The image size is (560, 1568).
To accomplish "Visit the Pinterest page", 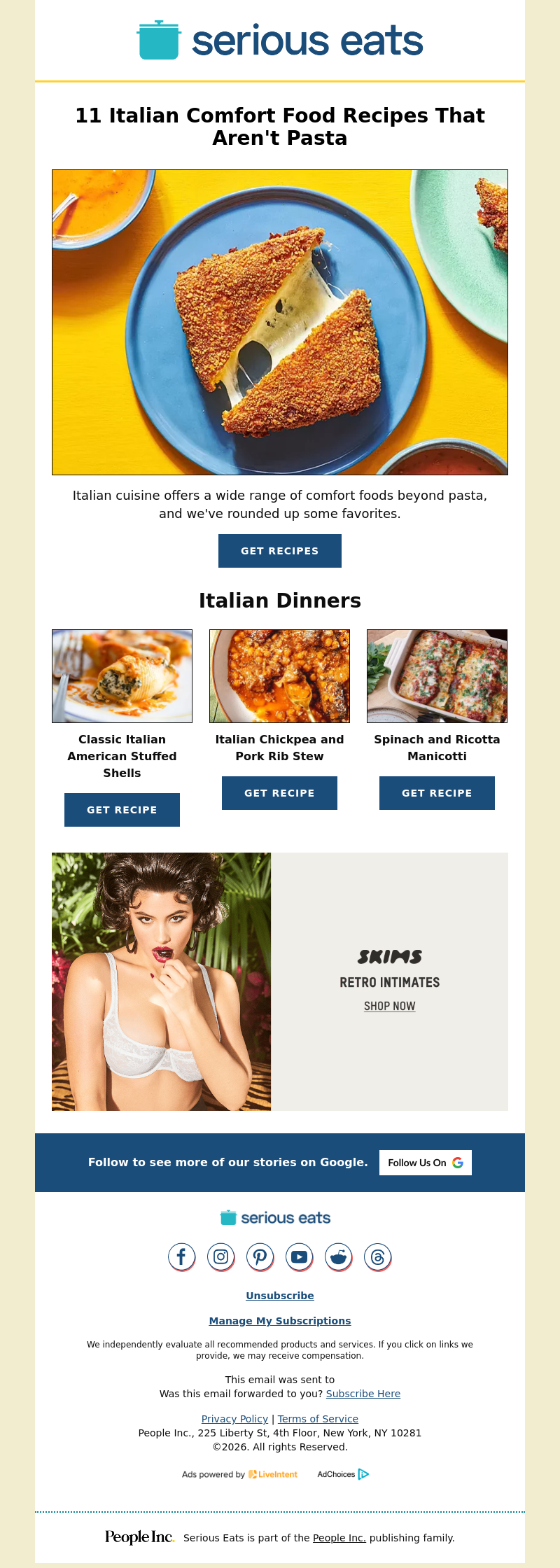I will pyautogui.click(x=260, y=1256).
